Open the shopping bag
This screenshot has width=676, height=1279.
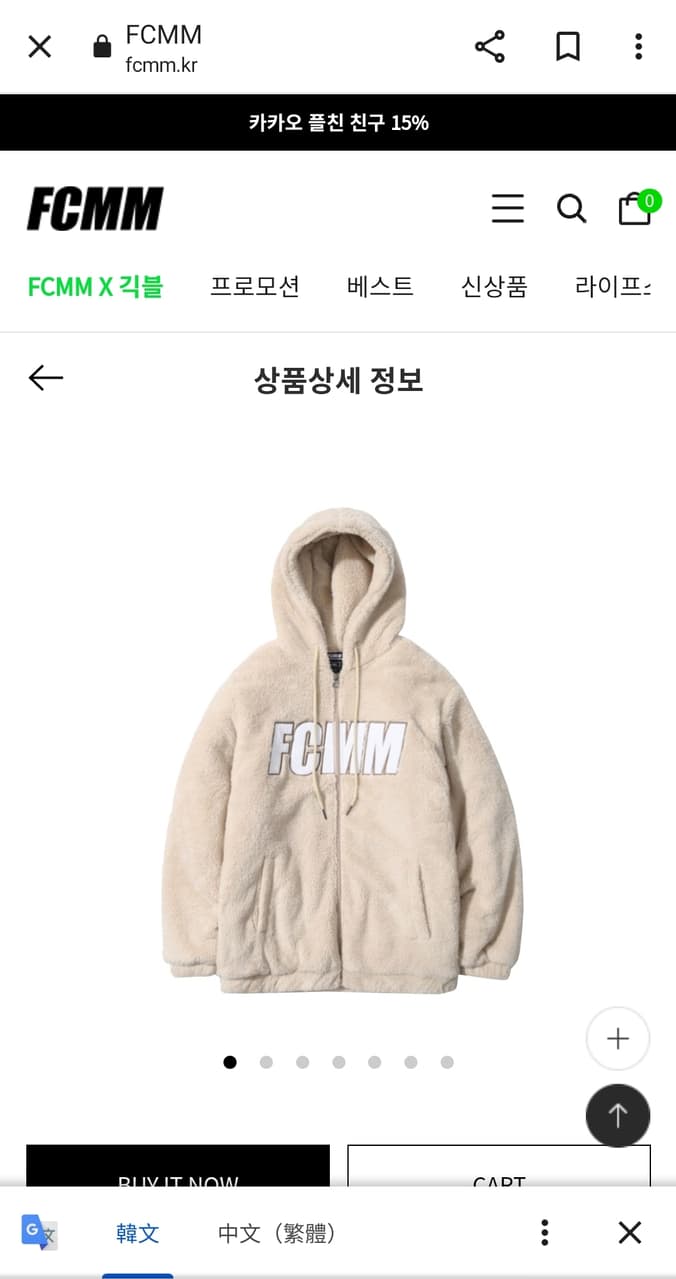click(x=636, y=208)
